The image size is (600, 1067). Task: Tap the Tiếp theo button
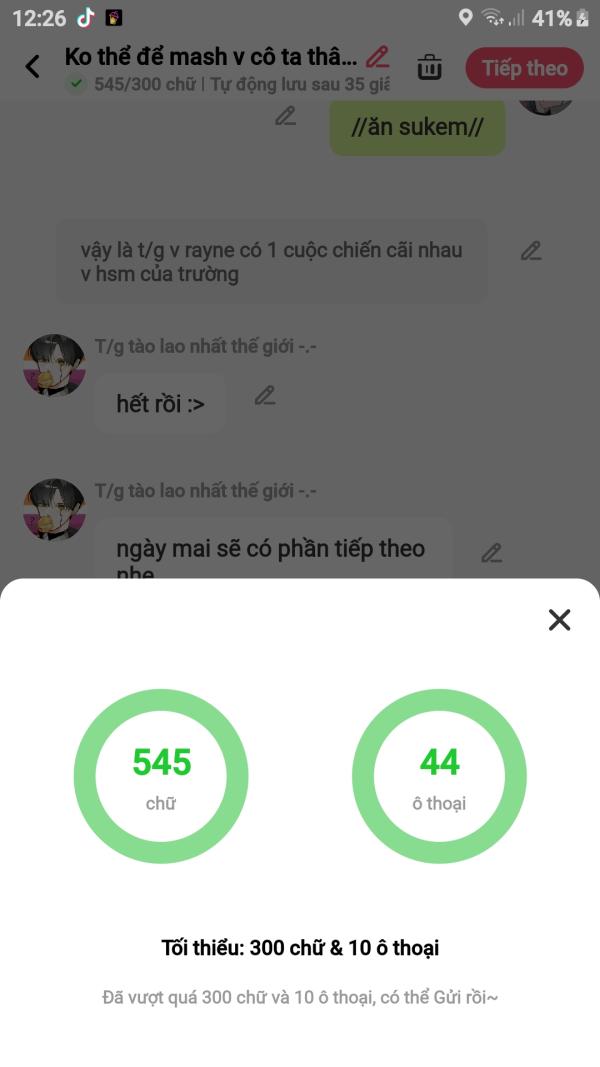point(524,68)
